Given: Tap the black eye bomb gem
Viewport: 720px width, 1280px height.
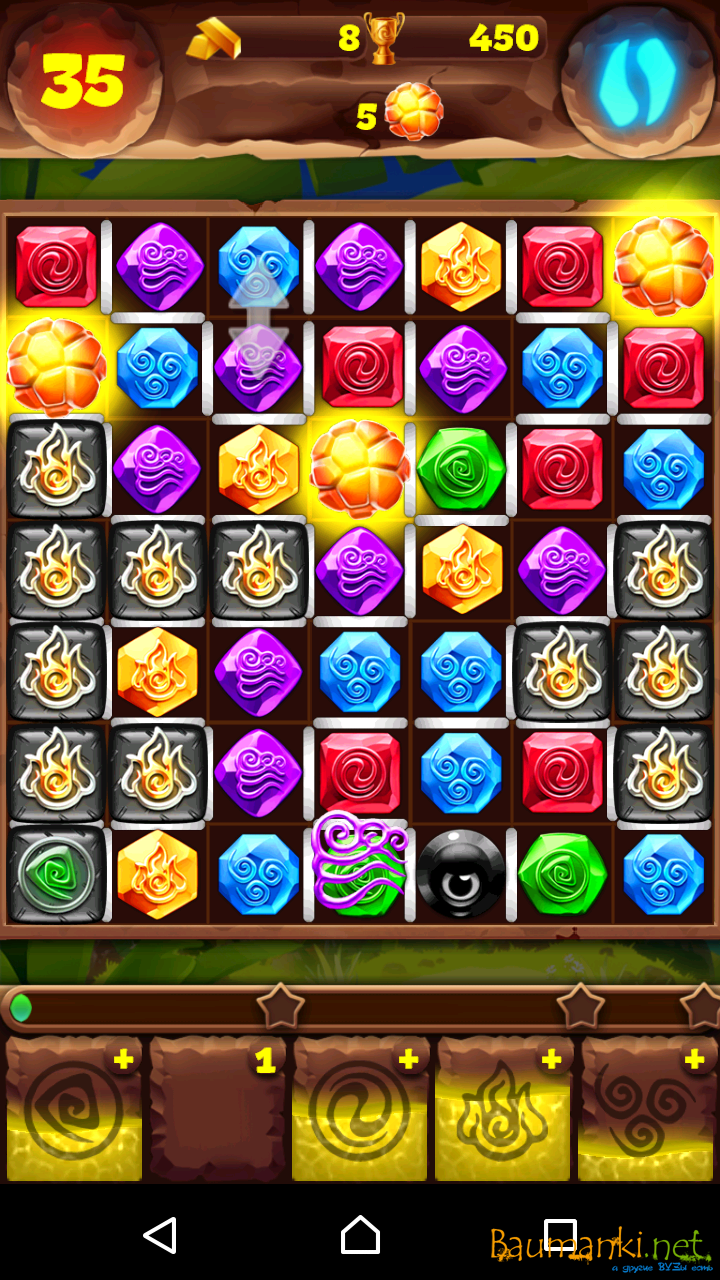Looking at the screenshot, I should click(460, 873).
